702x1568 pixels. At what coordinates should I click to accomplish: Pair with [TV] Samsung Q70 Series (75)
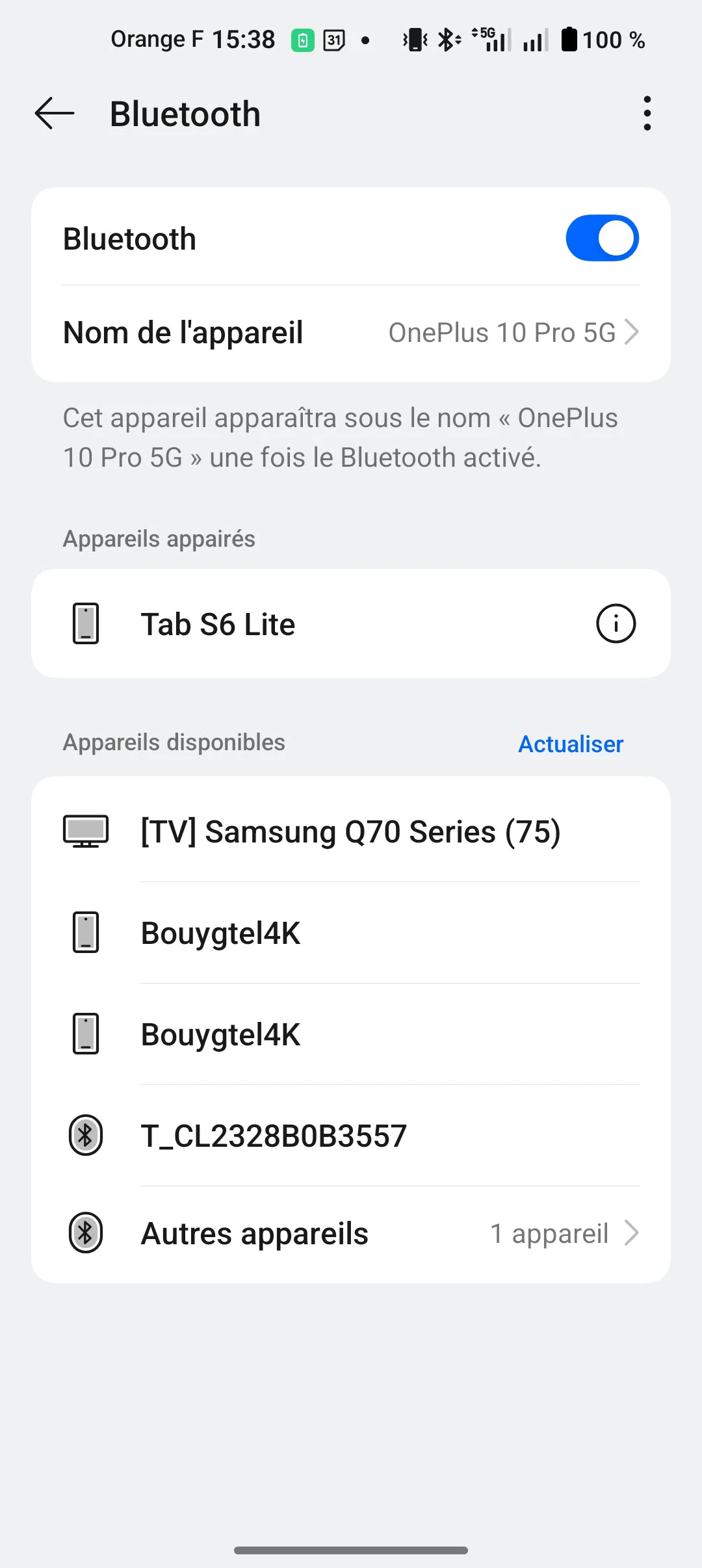350,831
